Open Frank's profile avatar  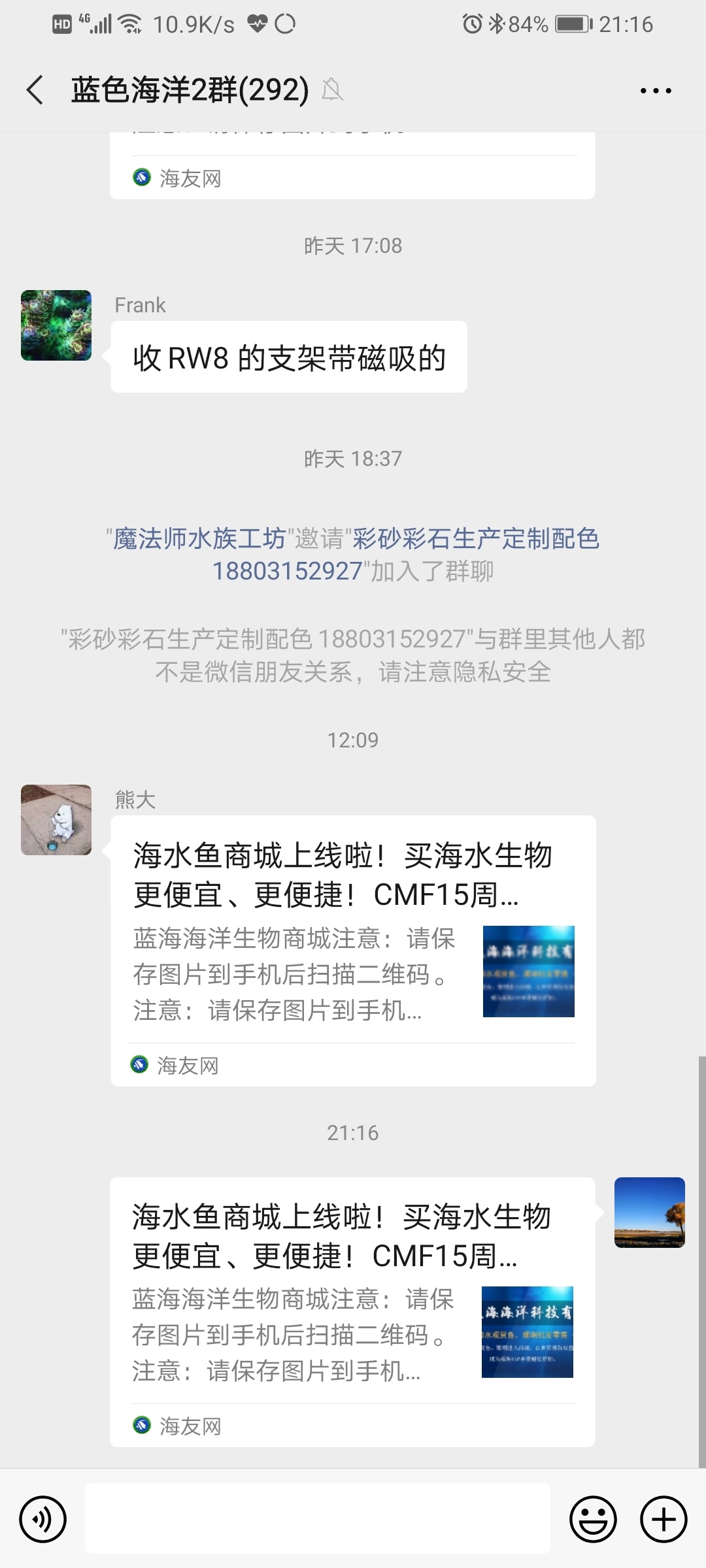click(x=56, y=325)
